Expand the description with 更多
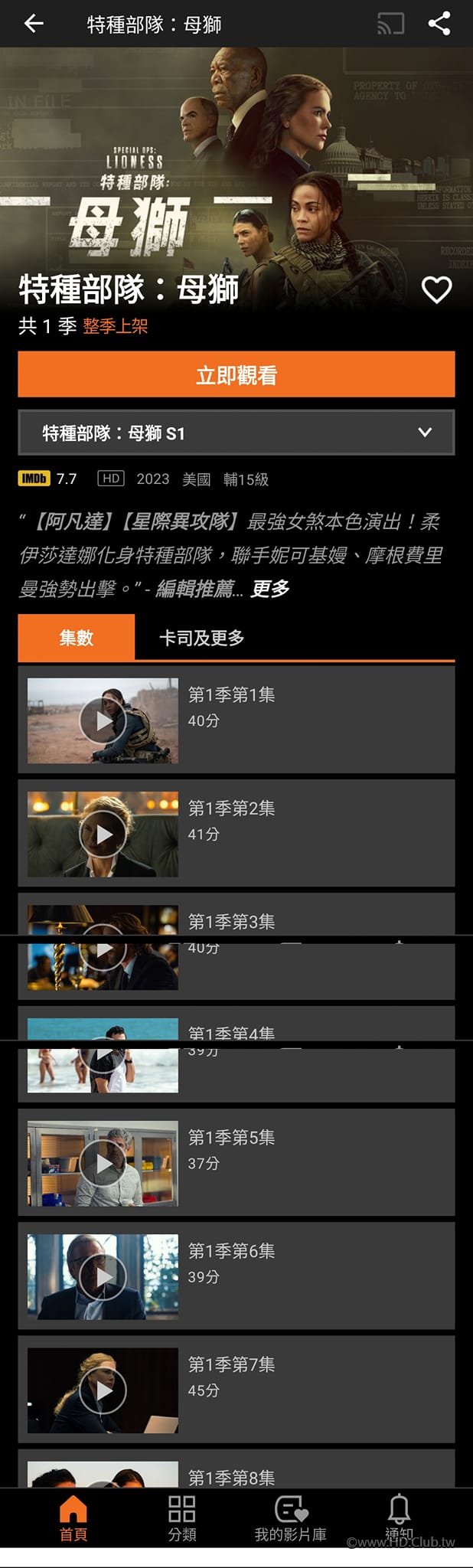Screen dimensions: 473x1568 click(270, 589)
